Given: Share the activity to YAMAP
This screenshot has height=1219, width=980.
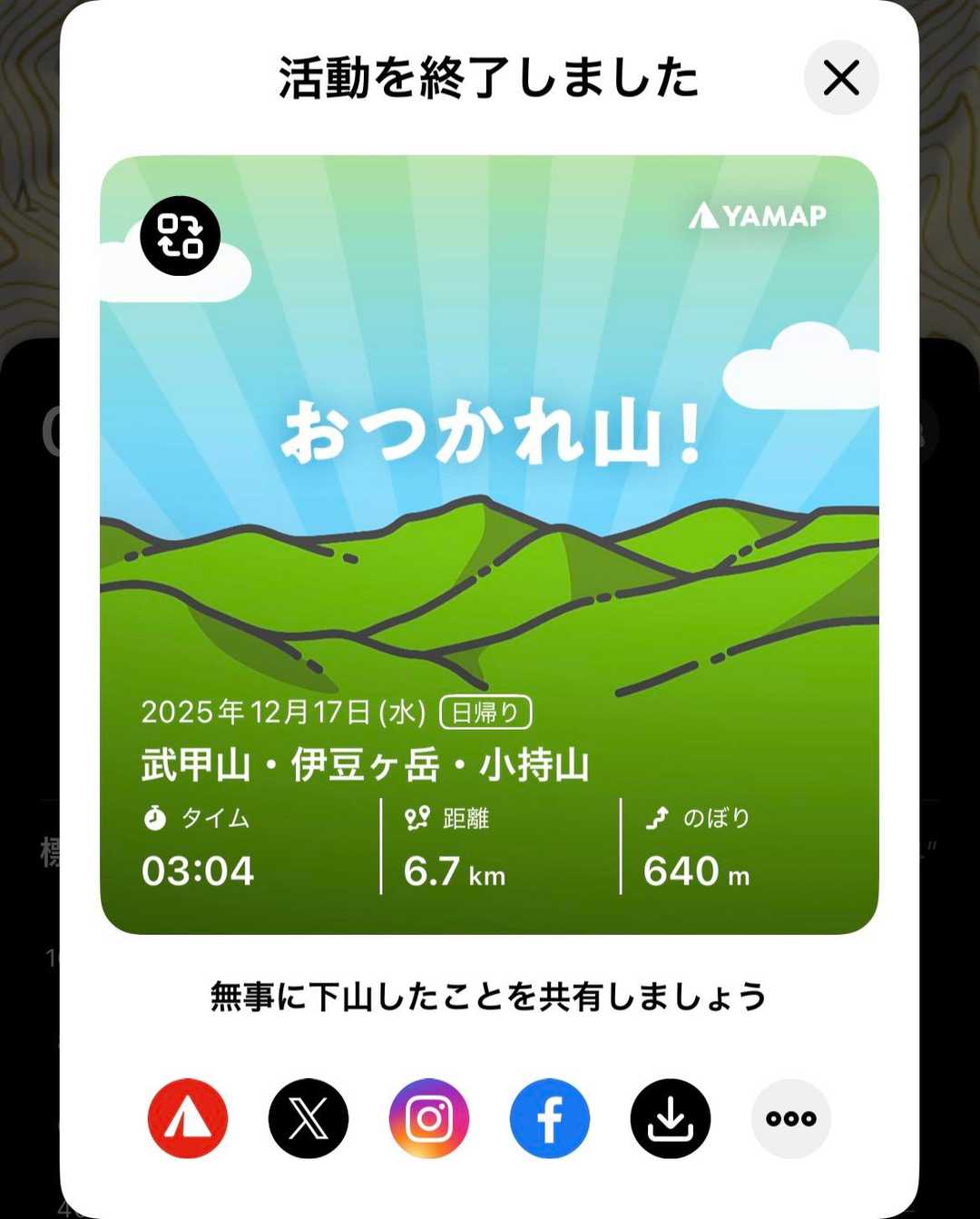Looking at the screenshot, I should pos(188,1118).
